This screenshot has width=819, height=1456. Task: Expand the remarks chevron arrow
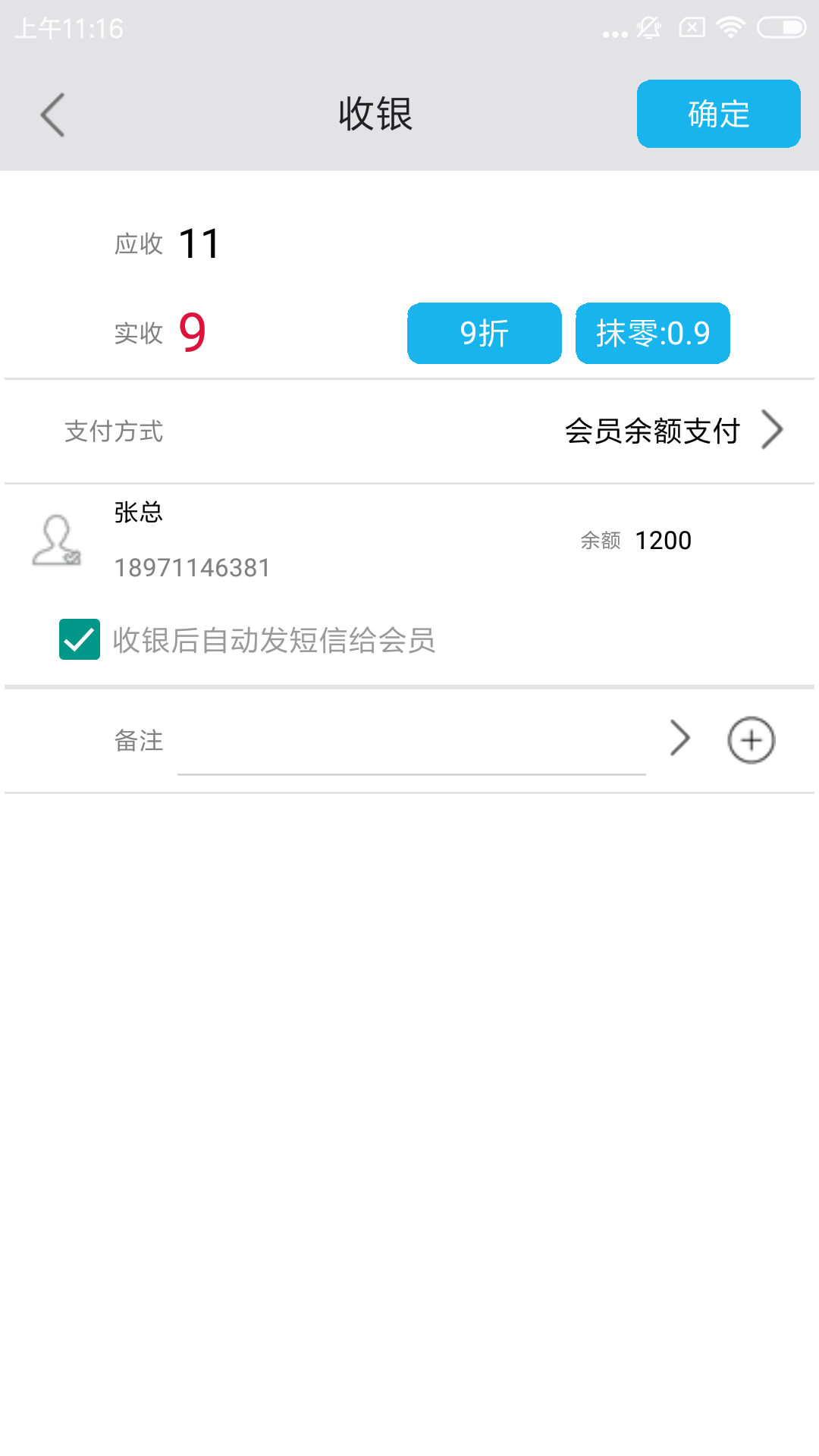click(x=680, y=738)
